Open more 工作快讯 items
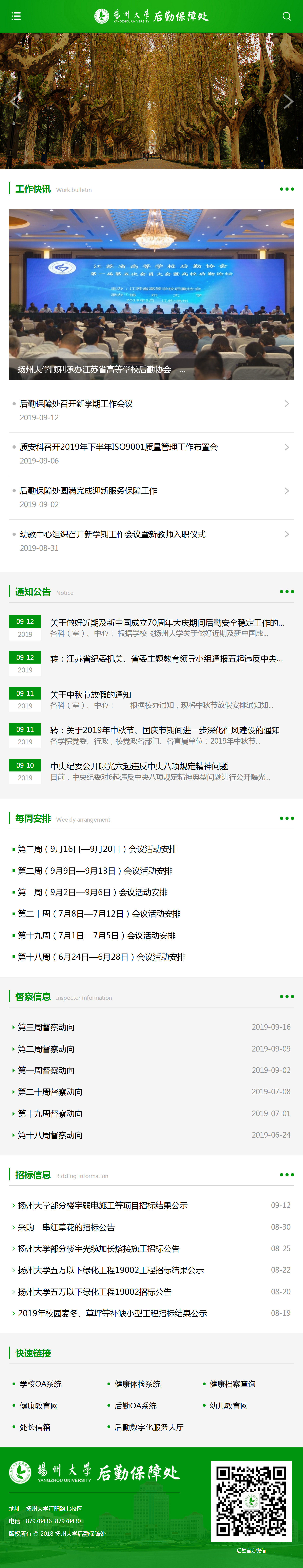The height and width of the screenshot is (1568, 303). pos(287,189)
